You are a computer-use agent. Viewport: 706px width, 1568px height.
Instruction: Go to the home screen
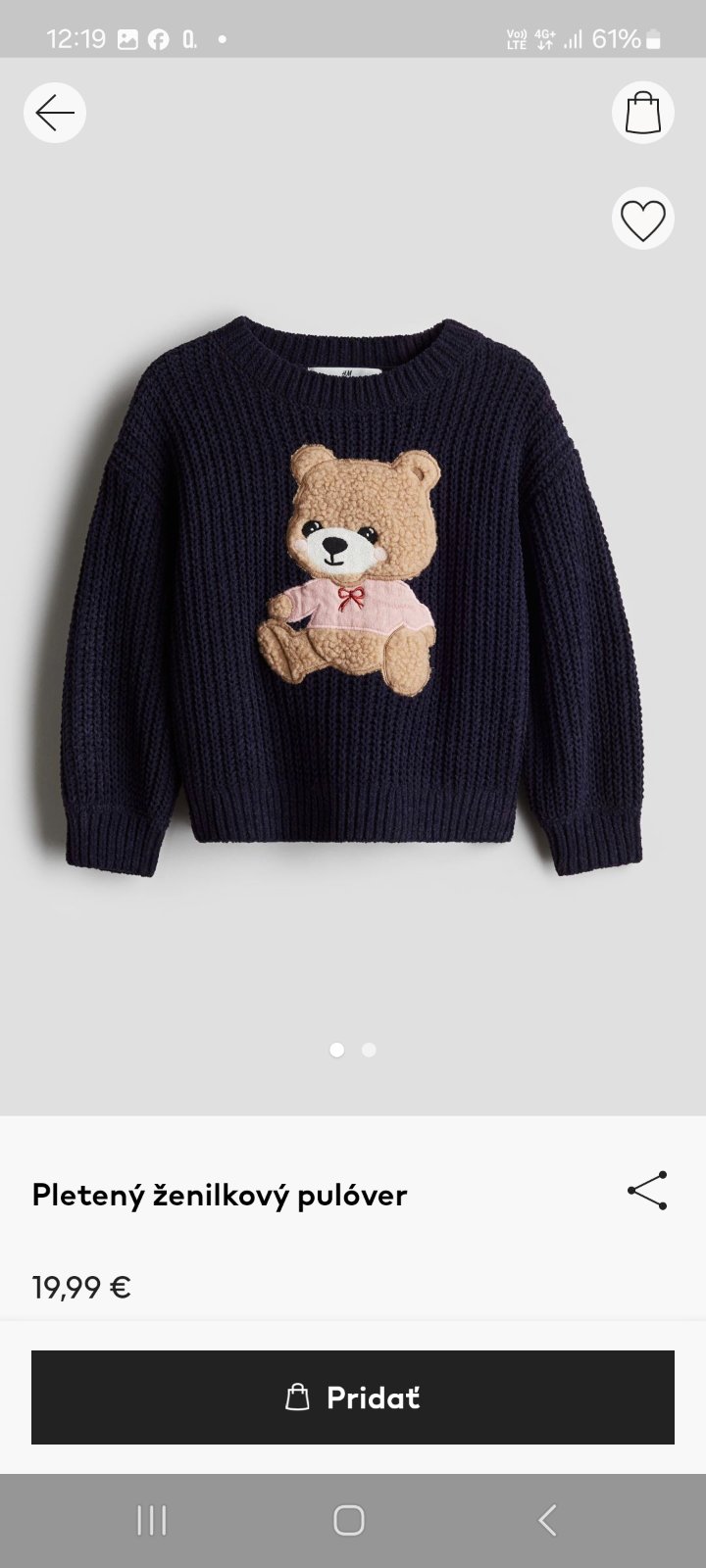349,1520
